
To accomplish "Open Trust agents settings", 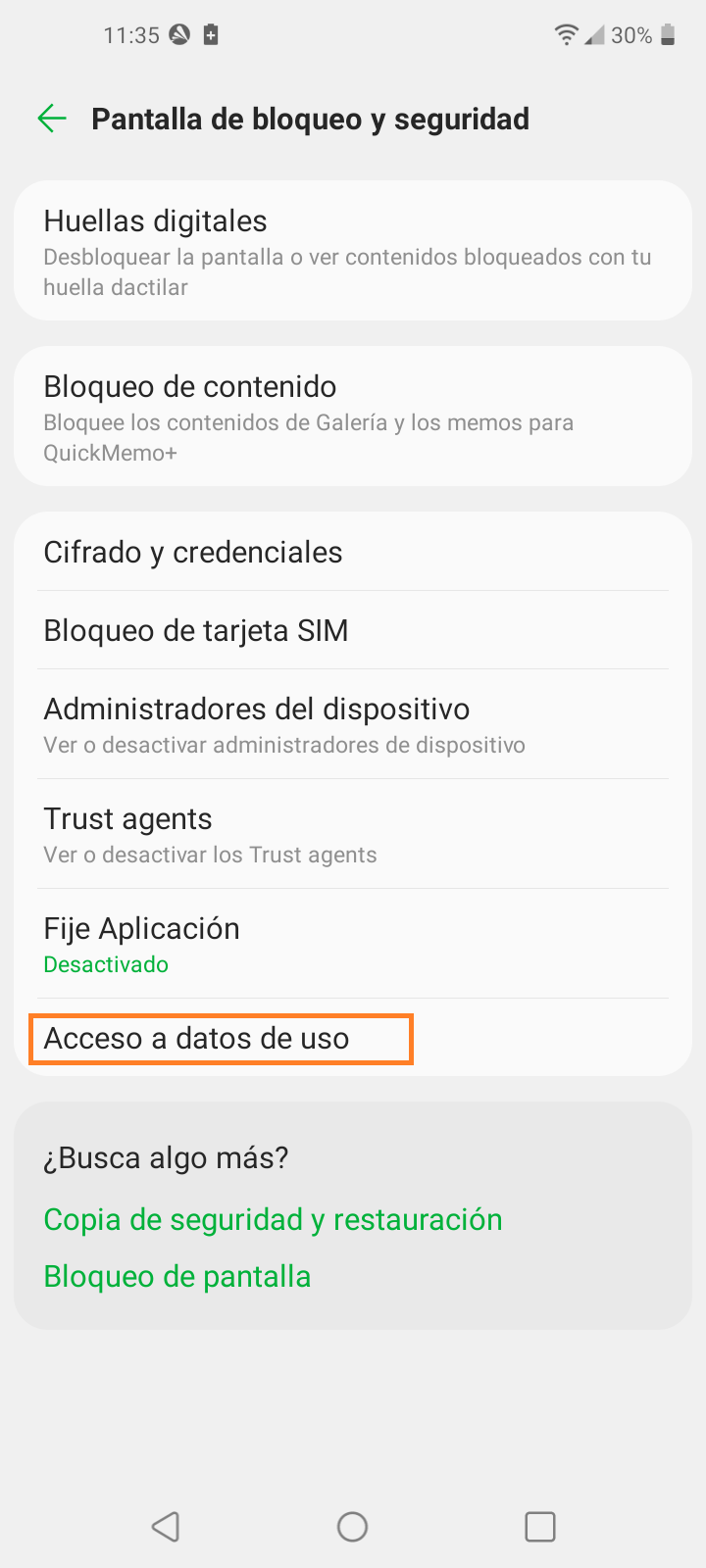I will pos(353,834).
